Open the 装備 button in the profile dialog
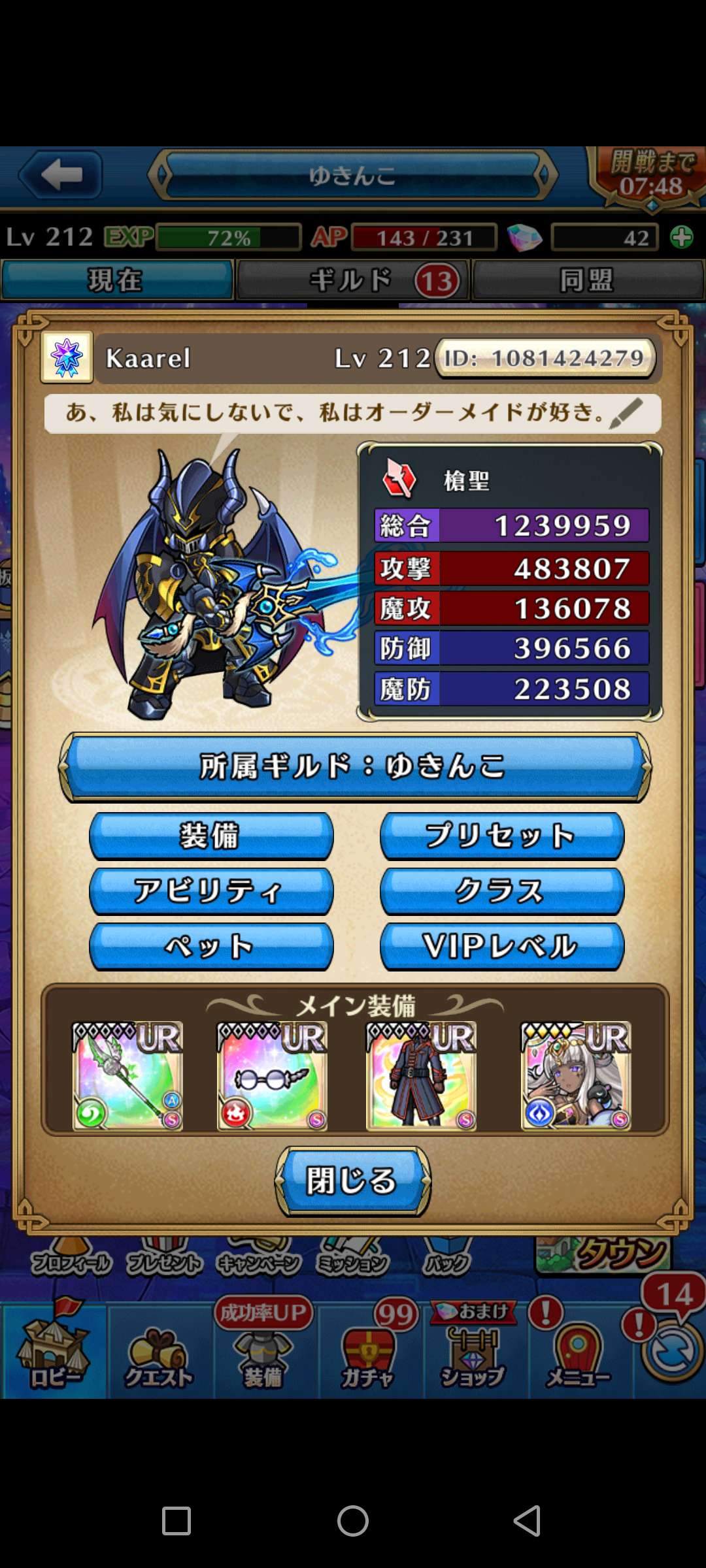 [210, 836]
